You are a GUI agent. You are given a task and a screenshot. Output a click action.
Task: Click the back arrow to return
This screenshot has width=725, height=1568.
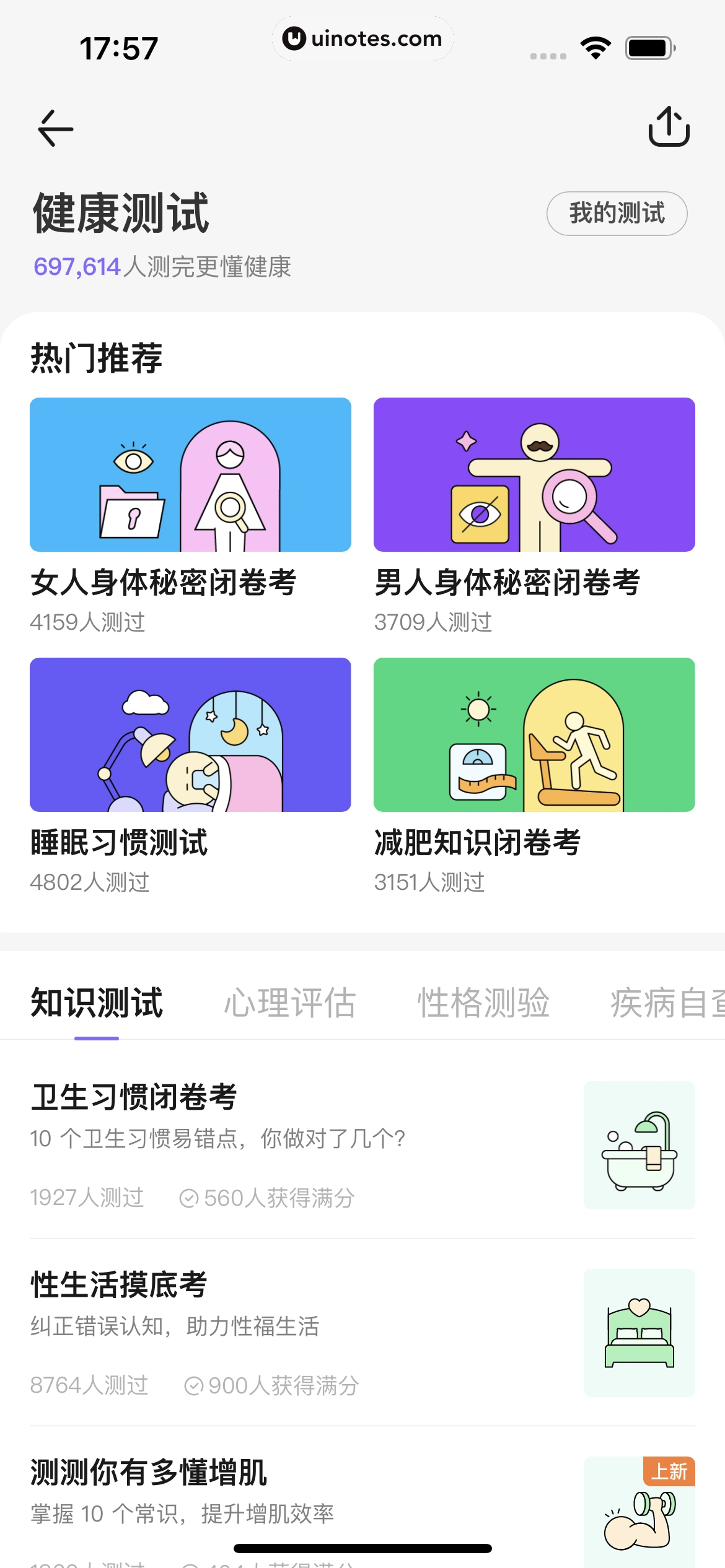(55, 128)
